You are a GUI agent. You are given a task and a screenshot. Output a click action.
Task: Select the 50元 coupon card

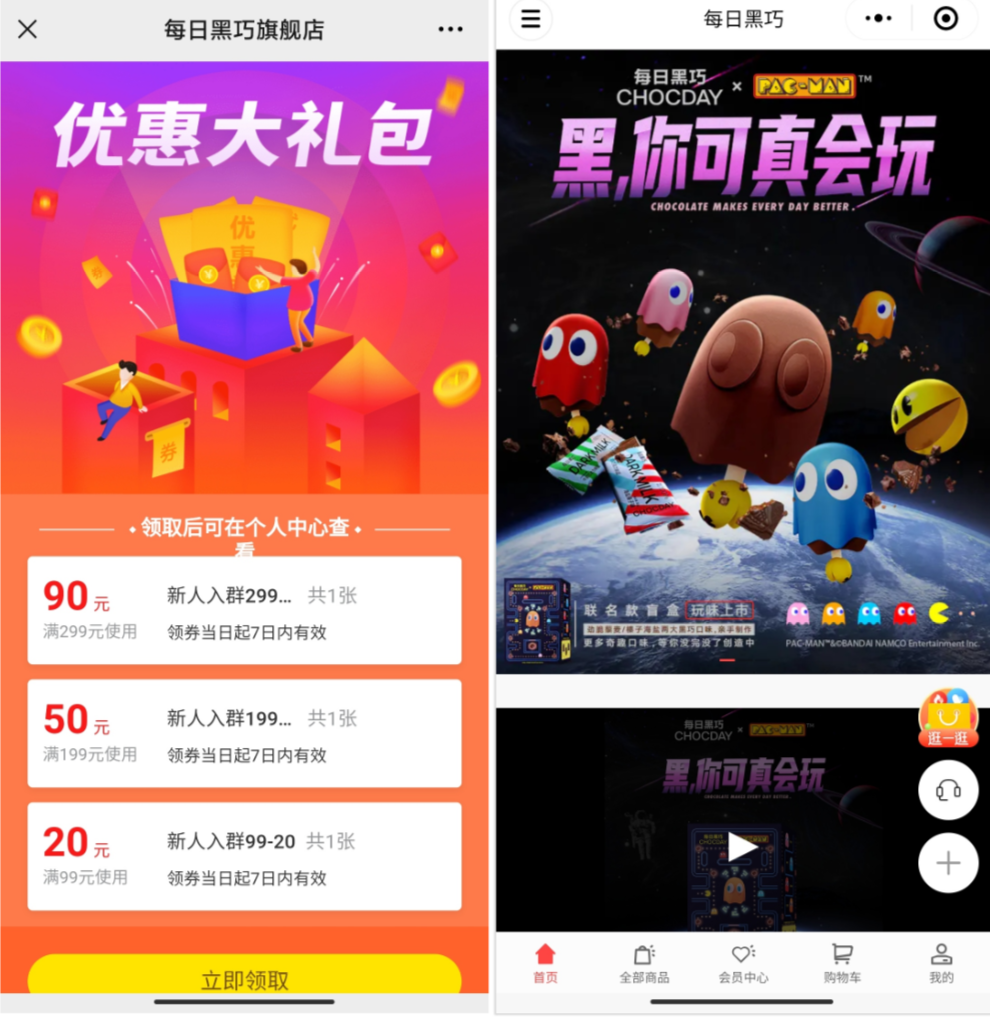[x=245, y=733]
